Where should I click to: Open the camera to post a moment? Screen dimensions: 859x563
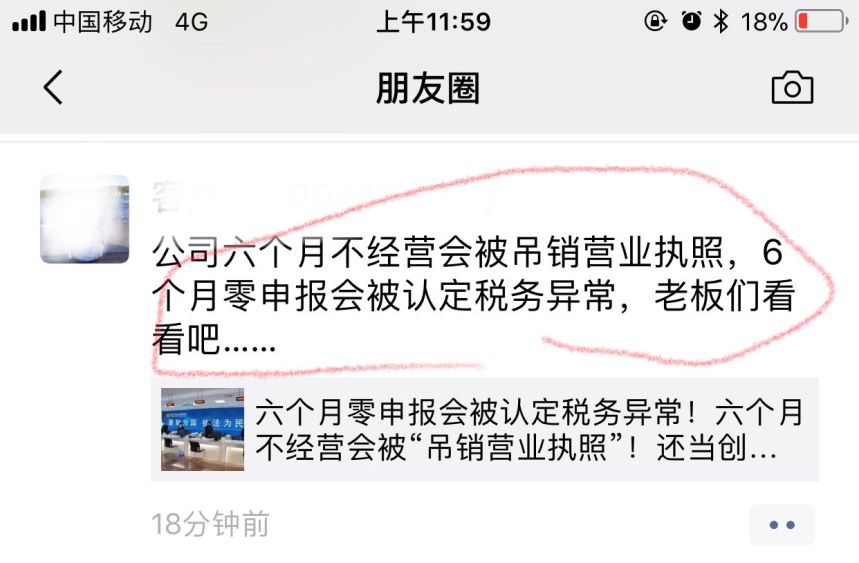[x=792, y=88]
